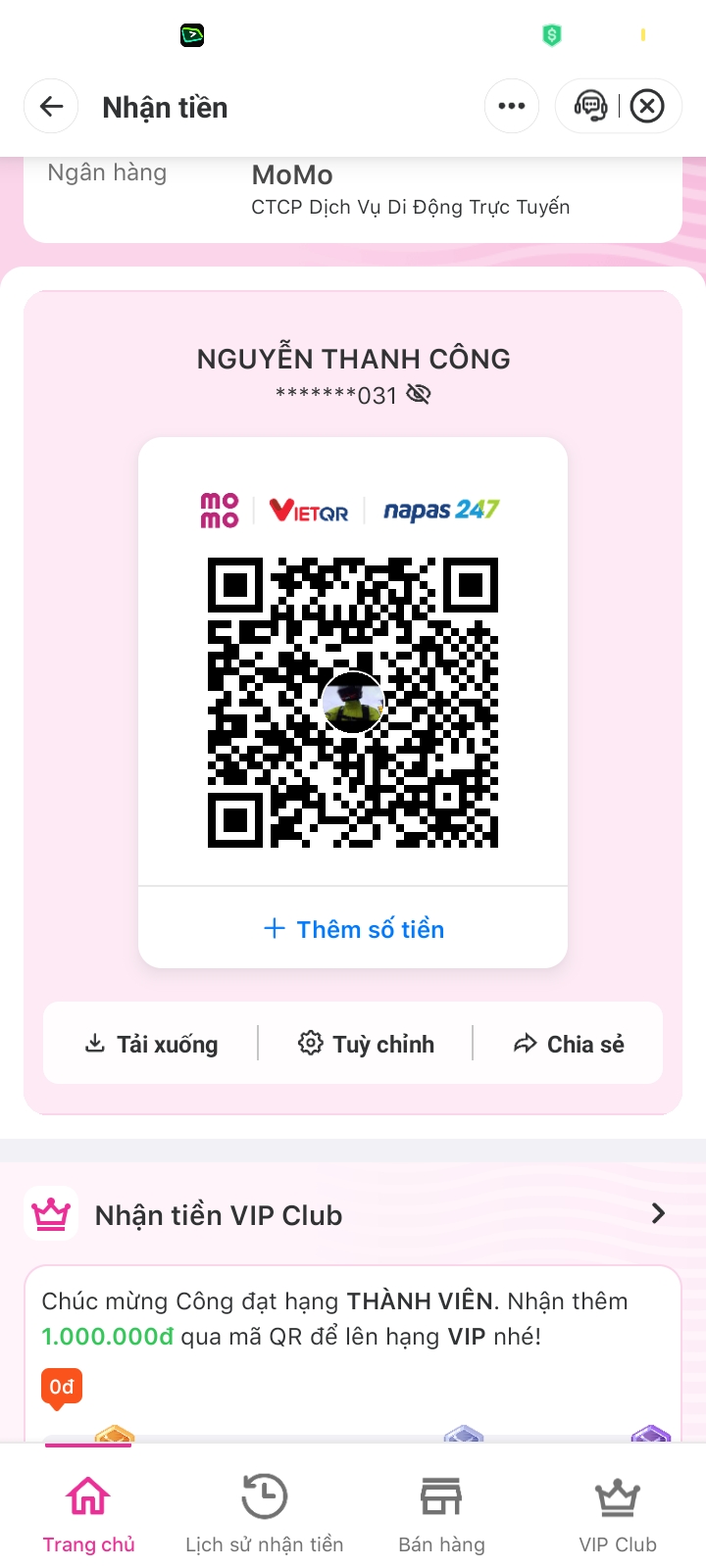706x1568 pixels.
Task: Download the QR code via Tải xuống
Action: point(151,1044)
